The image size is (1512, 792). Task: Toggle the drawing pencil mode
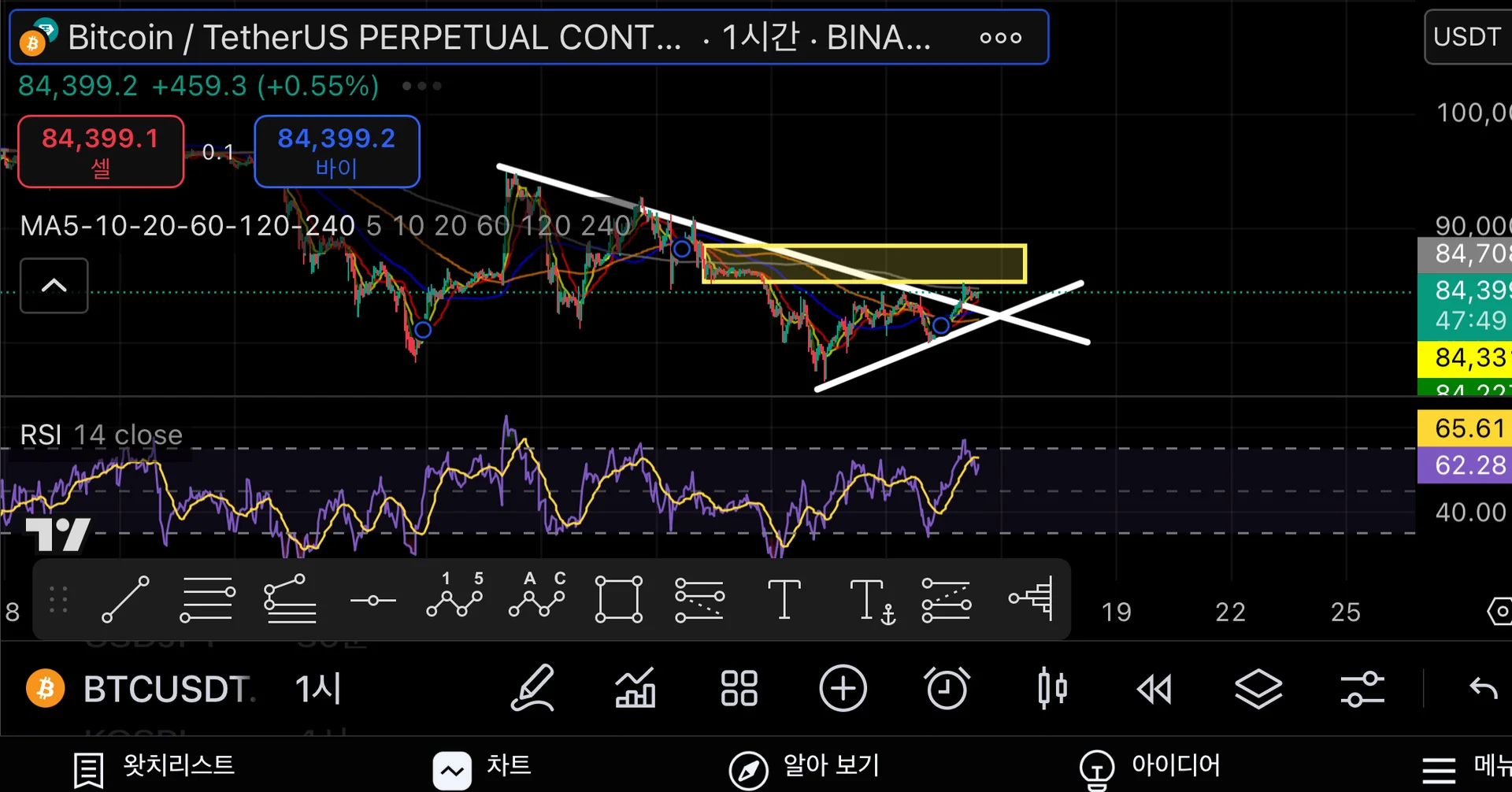[533, 689]
